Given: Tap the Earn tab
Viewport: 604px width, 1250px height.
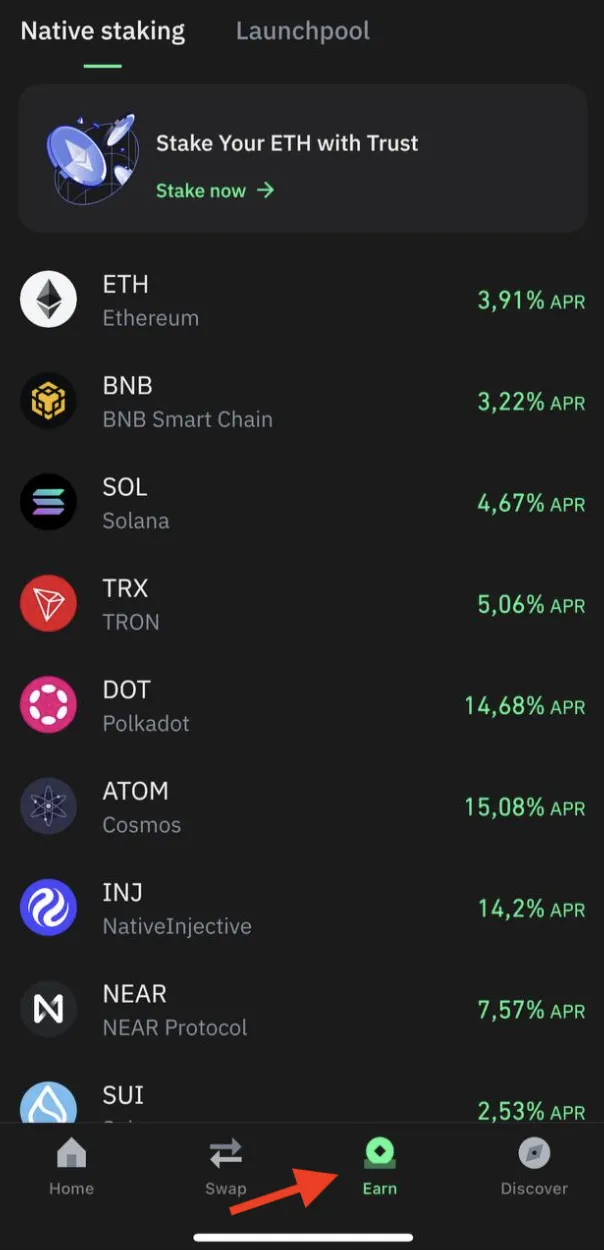Looking at the screenshot, I should click(x=380, y=1166).
